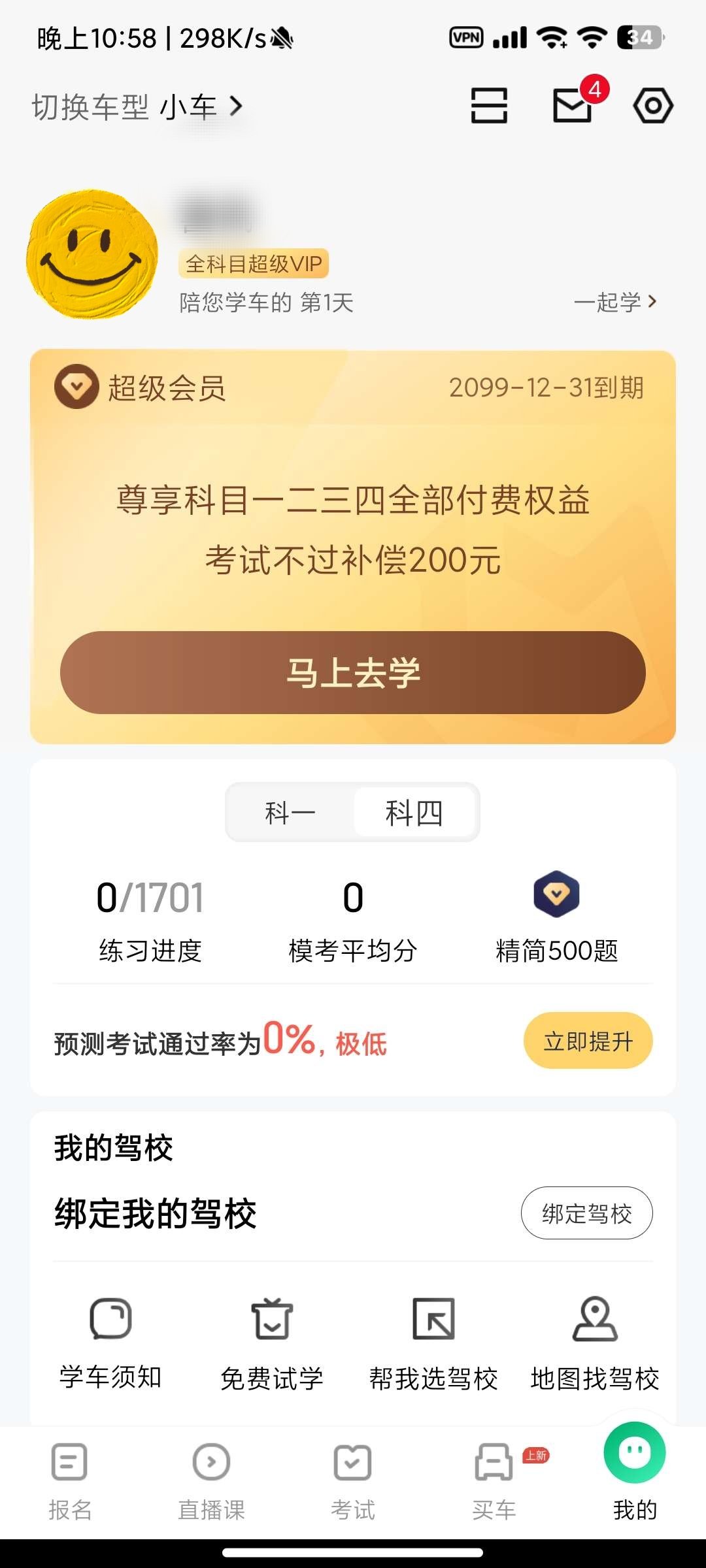Screen dimensions: 706x1568
Task: Open 精简500题 via the diamond badge
Action: click(x=556, y=894)
